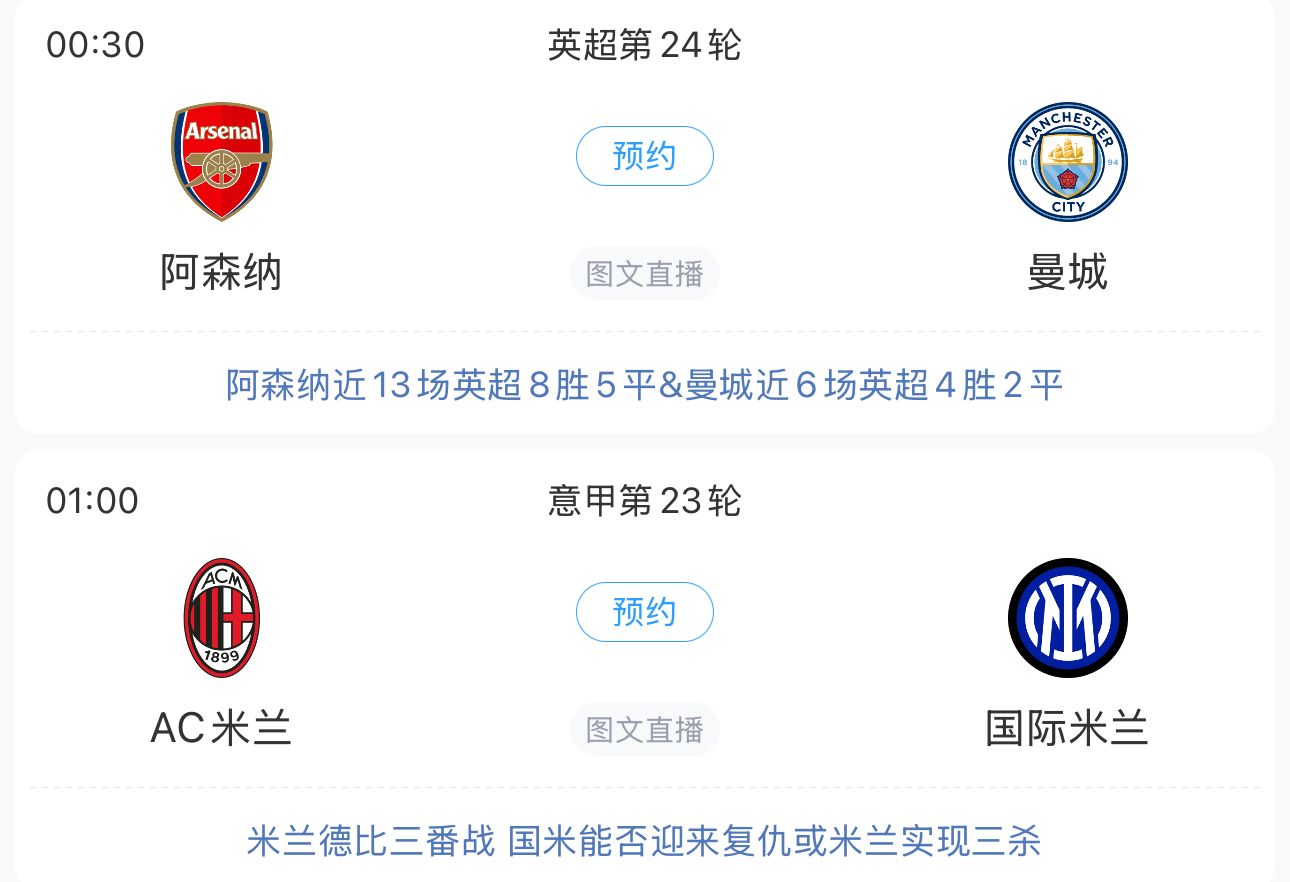Open 曼城 team page
This screenshot has width=1290, height=882.
click(1067, 163)
